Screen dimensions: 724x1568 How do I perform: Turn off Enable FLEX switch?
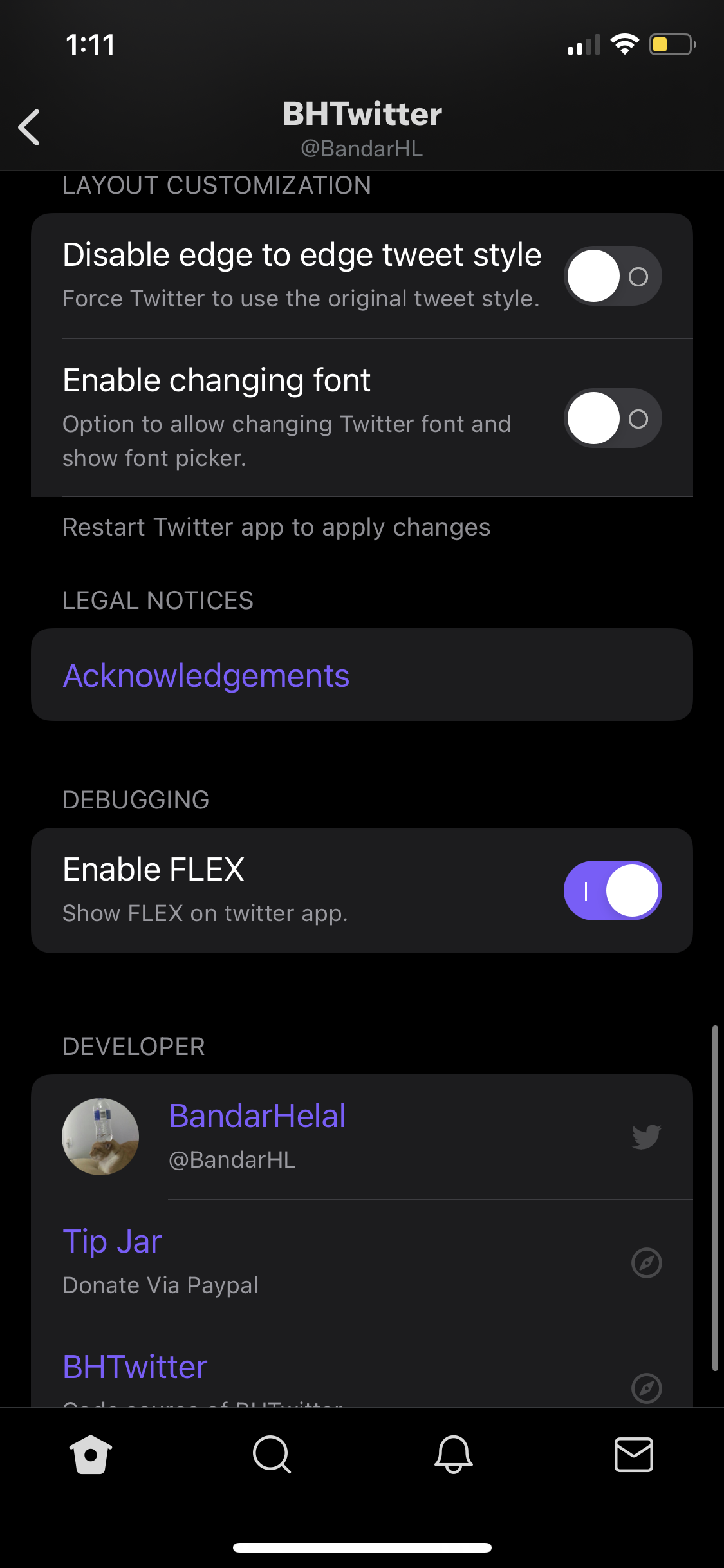(613, 890)
